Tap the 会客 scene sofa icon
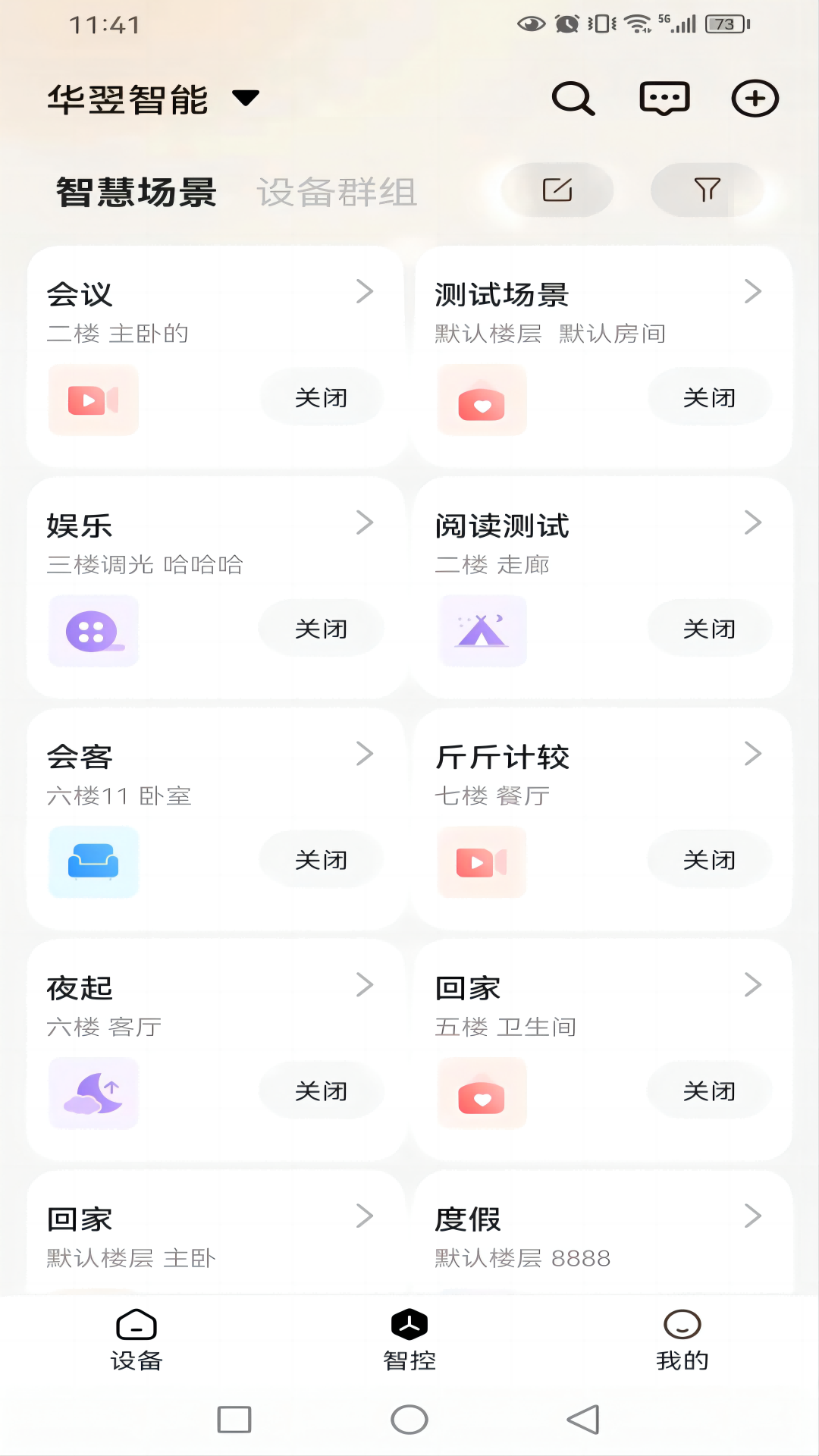Image resolution: width=819 pixels, height=1456 pixels. pyautogui.click(x=93, y=861)
